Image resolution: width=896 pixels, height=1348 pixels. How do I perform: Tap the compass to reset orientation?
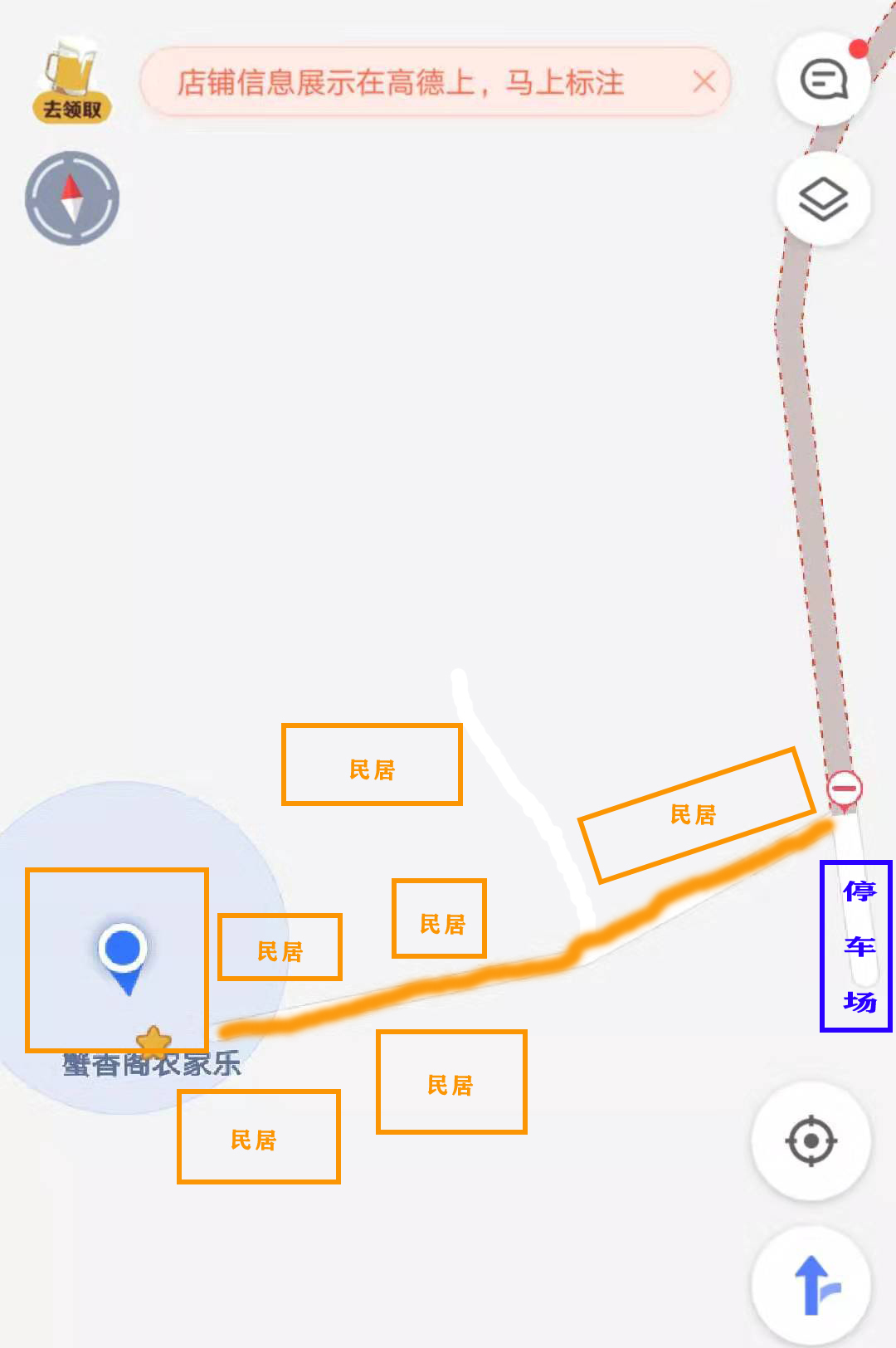72,198
